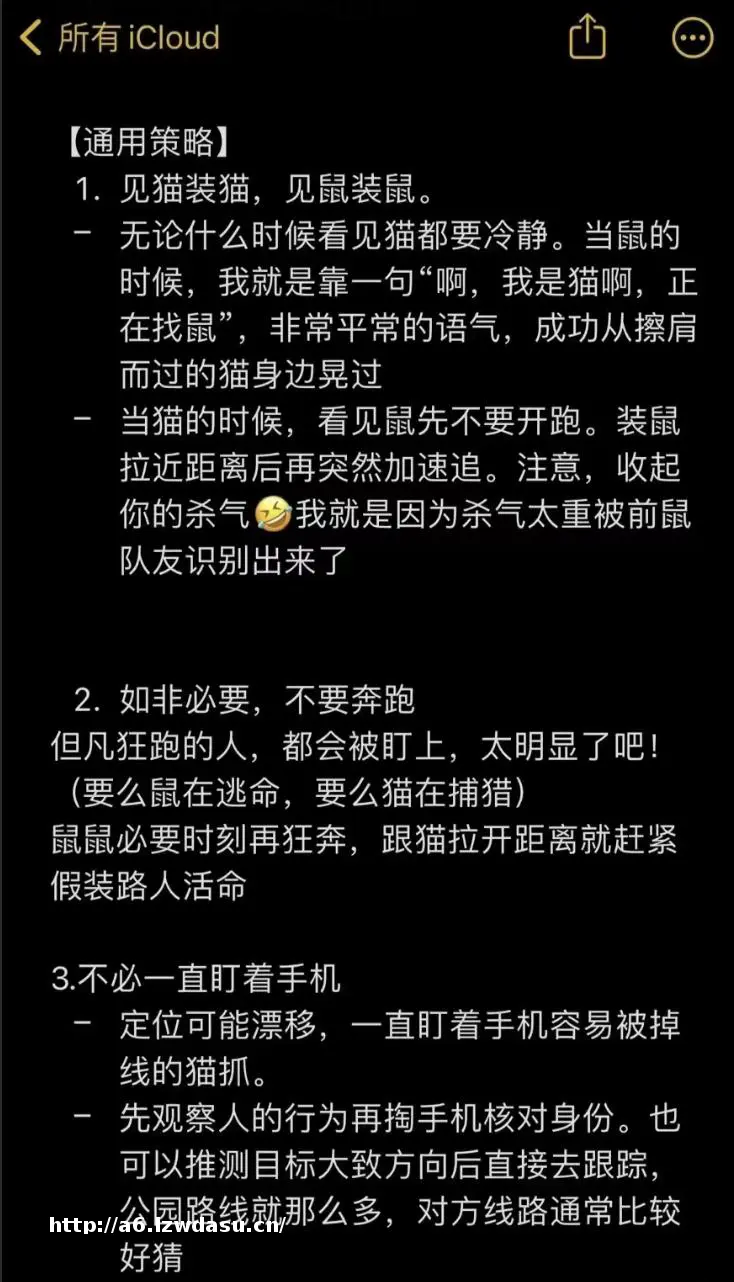Open the more options menu
Viewport: 734px width, 1282px height.
pos(692,38)
